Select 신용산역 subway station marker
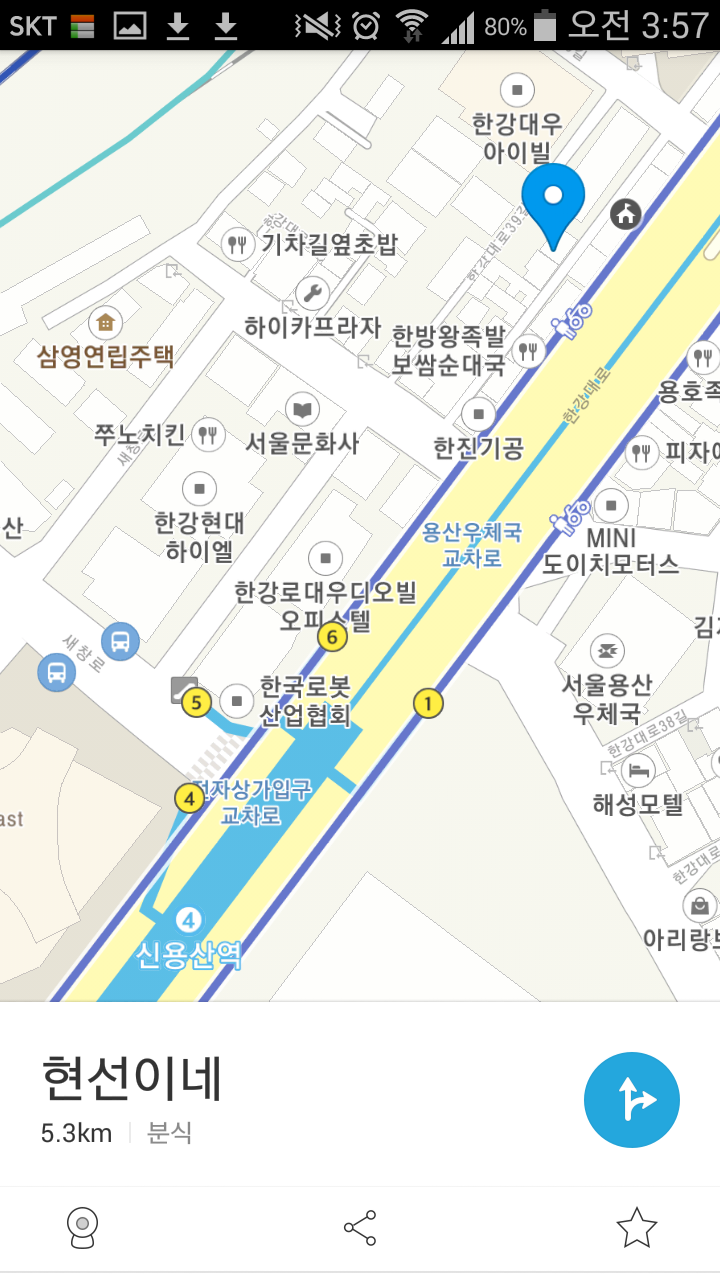The width and height of the screenshot is (720, 1280). coord(188,919)
